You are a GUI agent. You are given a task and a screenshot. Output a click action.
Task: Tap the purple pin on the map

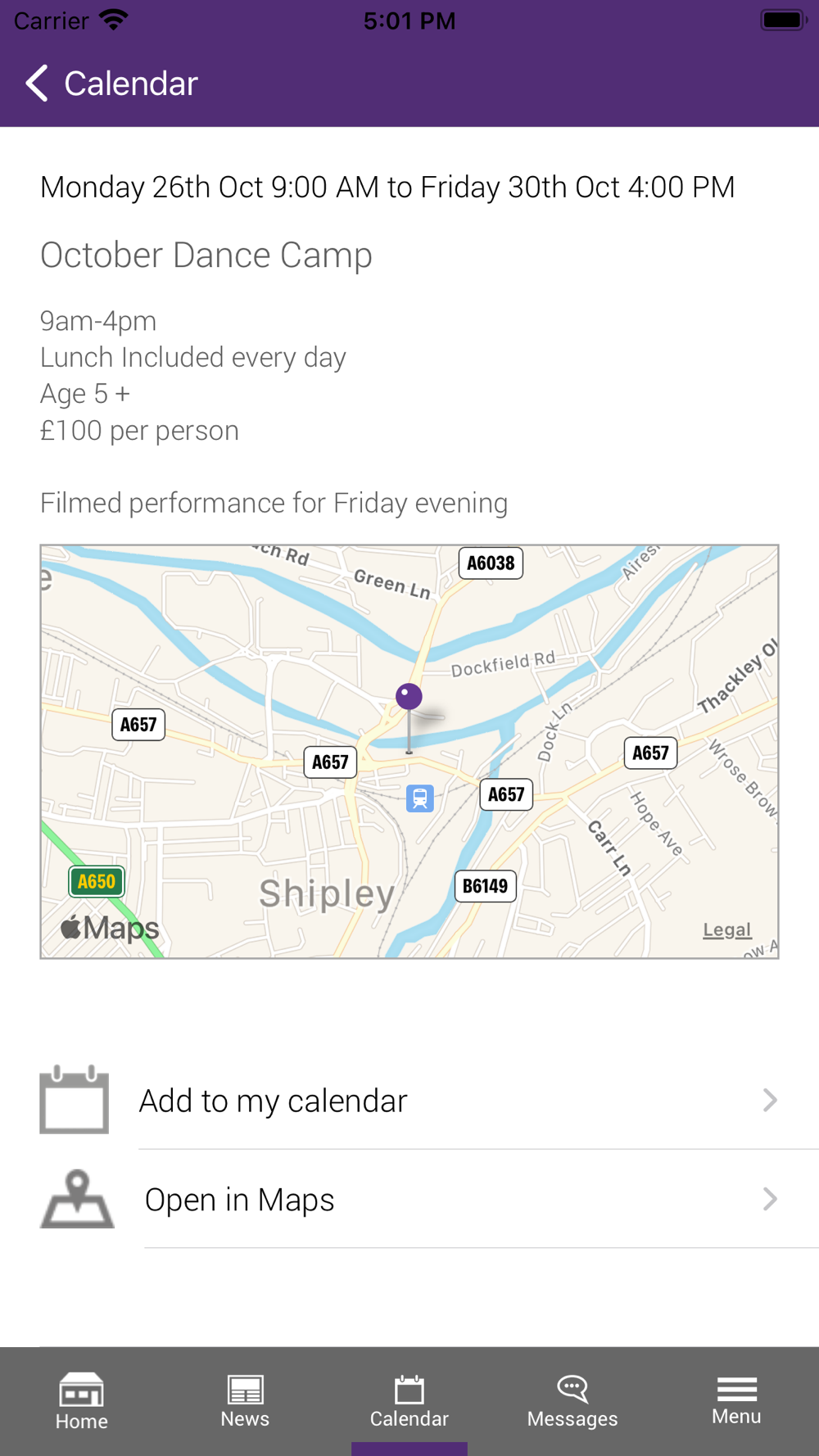coord(409,697)
